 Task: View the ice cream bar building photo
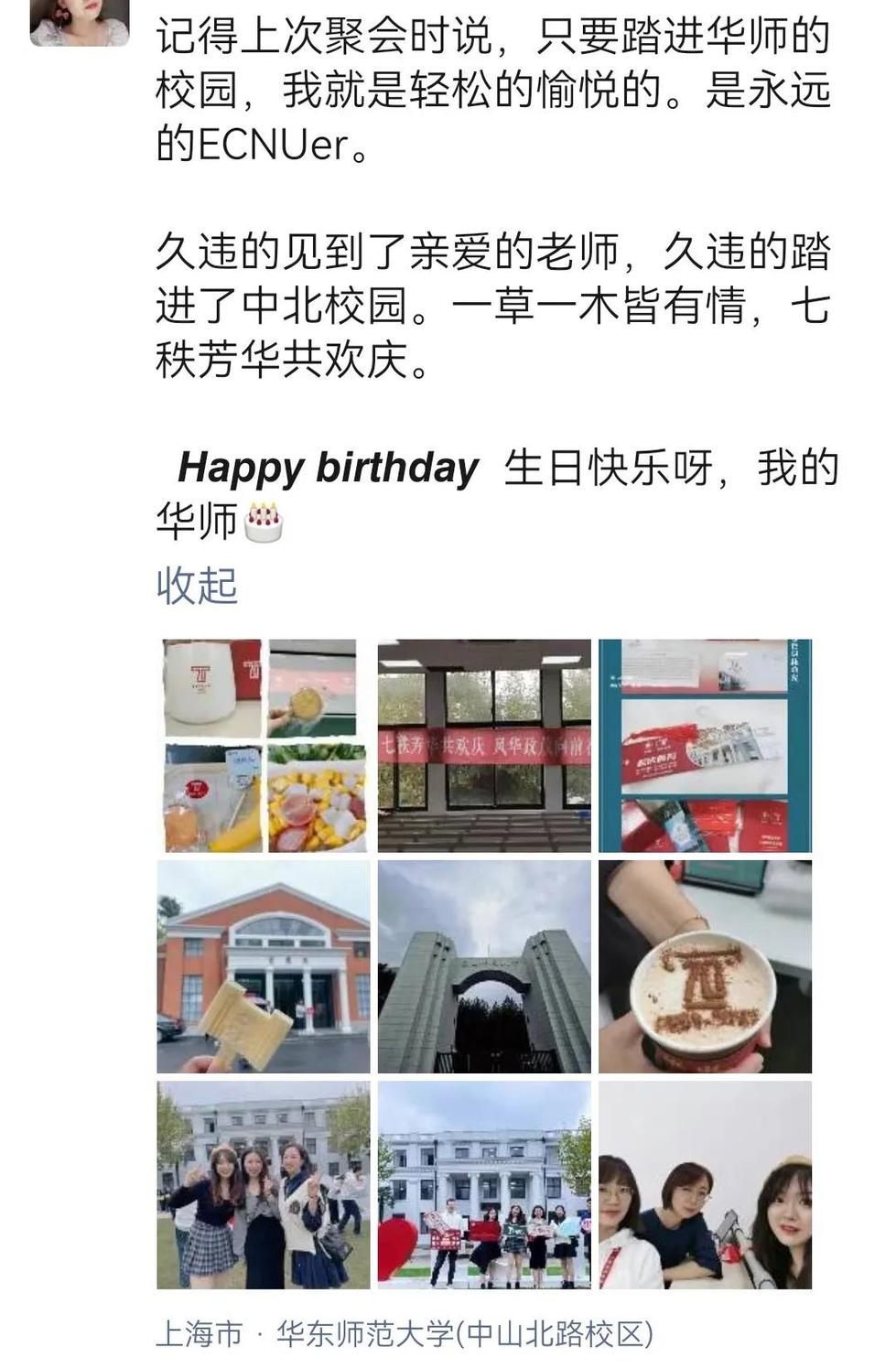(x=264, y=966)
